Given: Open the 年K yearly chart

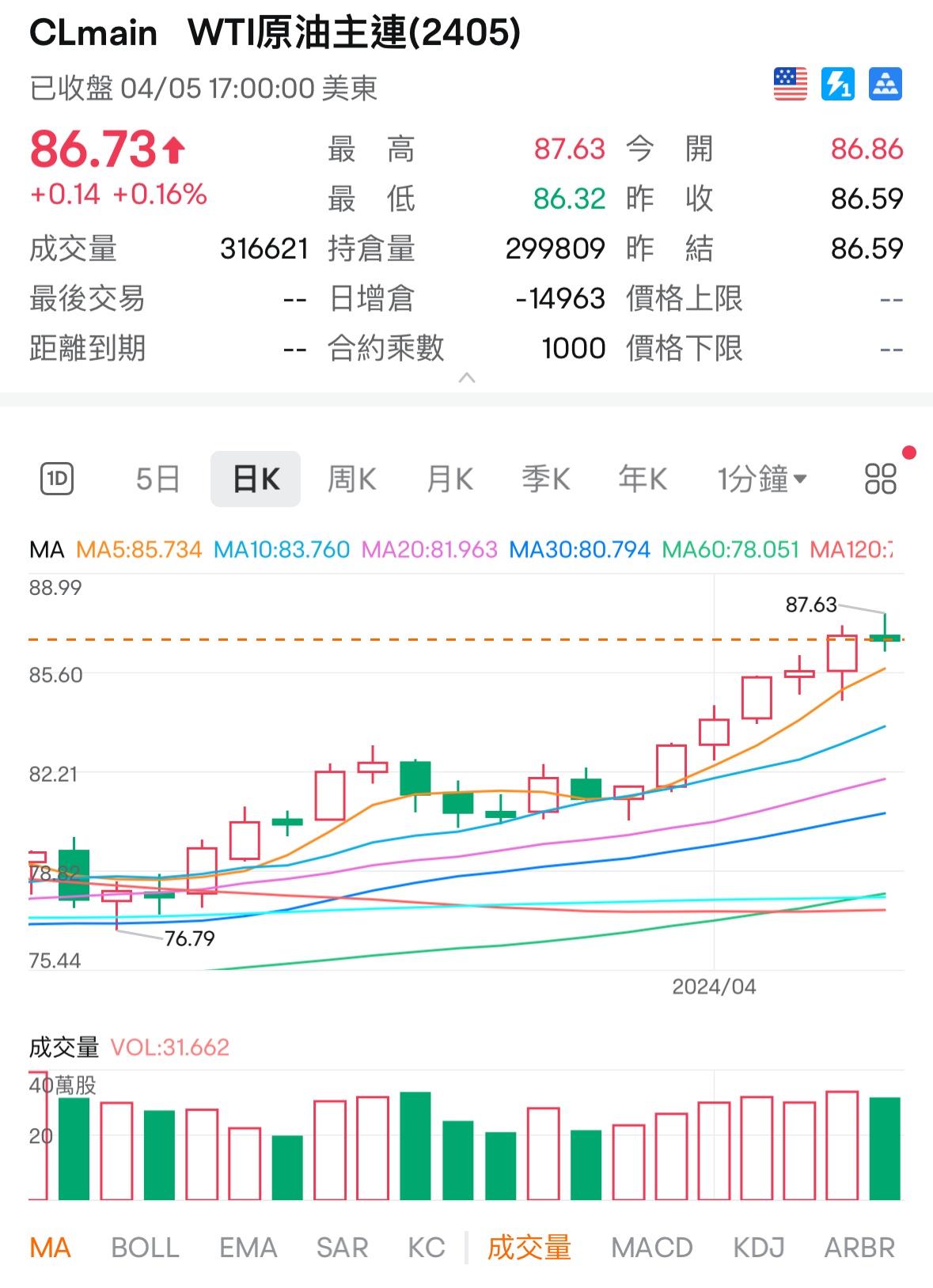Looking at the screenshot, I should [643, 479].
